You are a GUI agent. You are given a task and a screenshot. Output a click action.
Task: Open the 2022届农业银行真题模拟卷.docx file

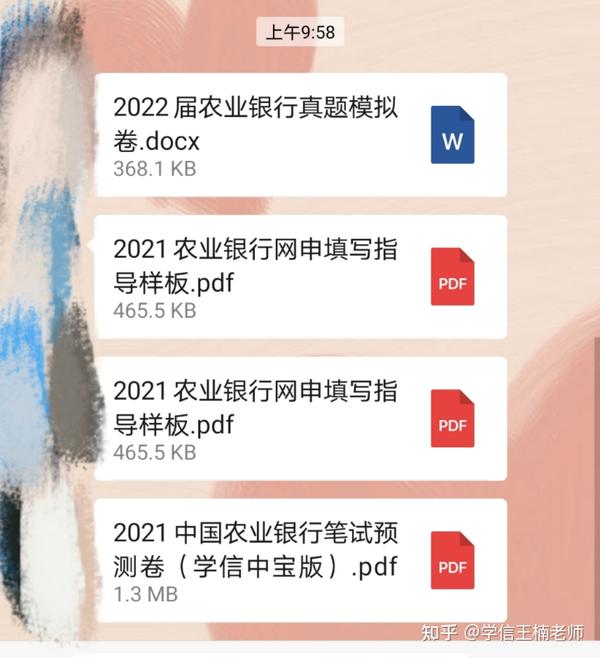pyautogui.click(x=300, y=135)
